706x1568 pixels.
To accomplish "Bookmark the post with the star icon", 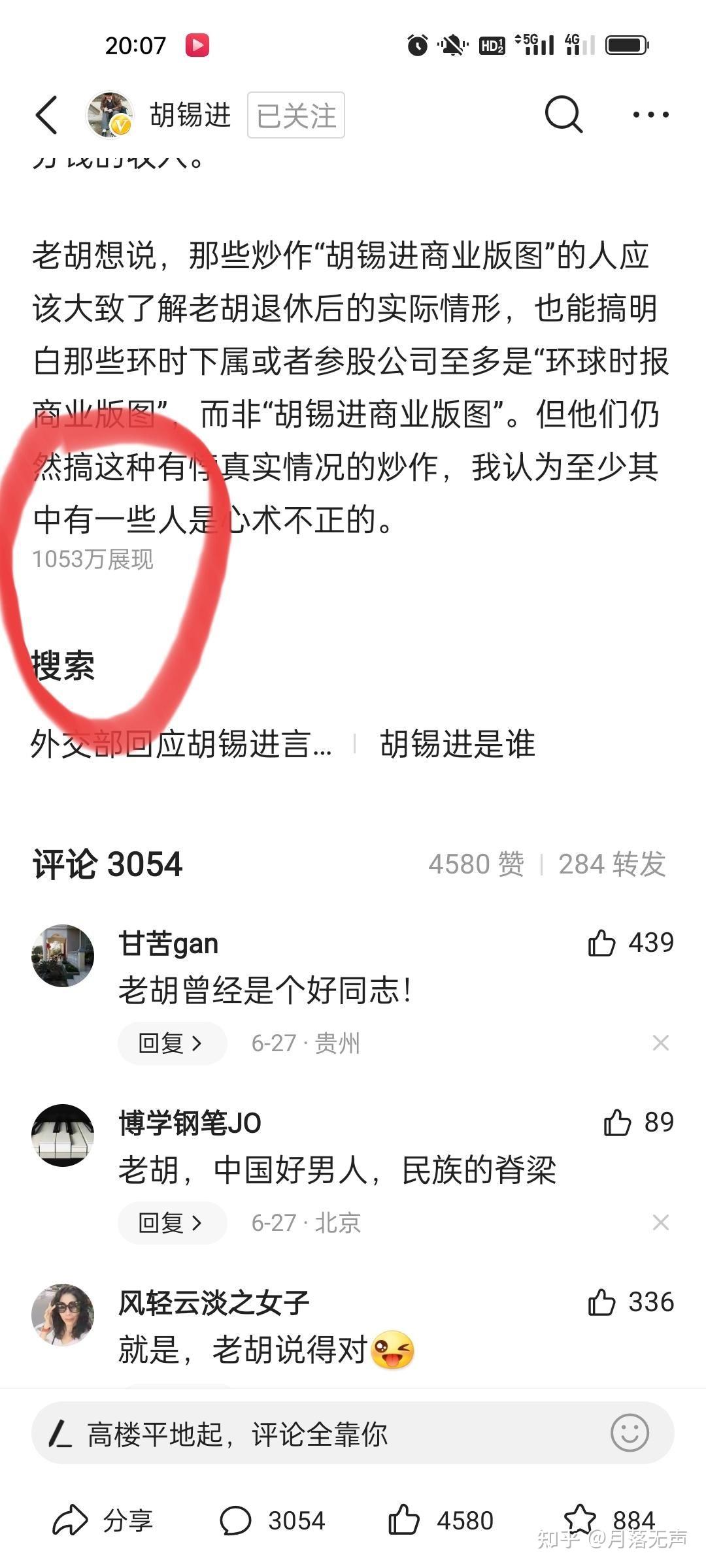I will tap(580, 1520).
